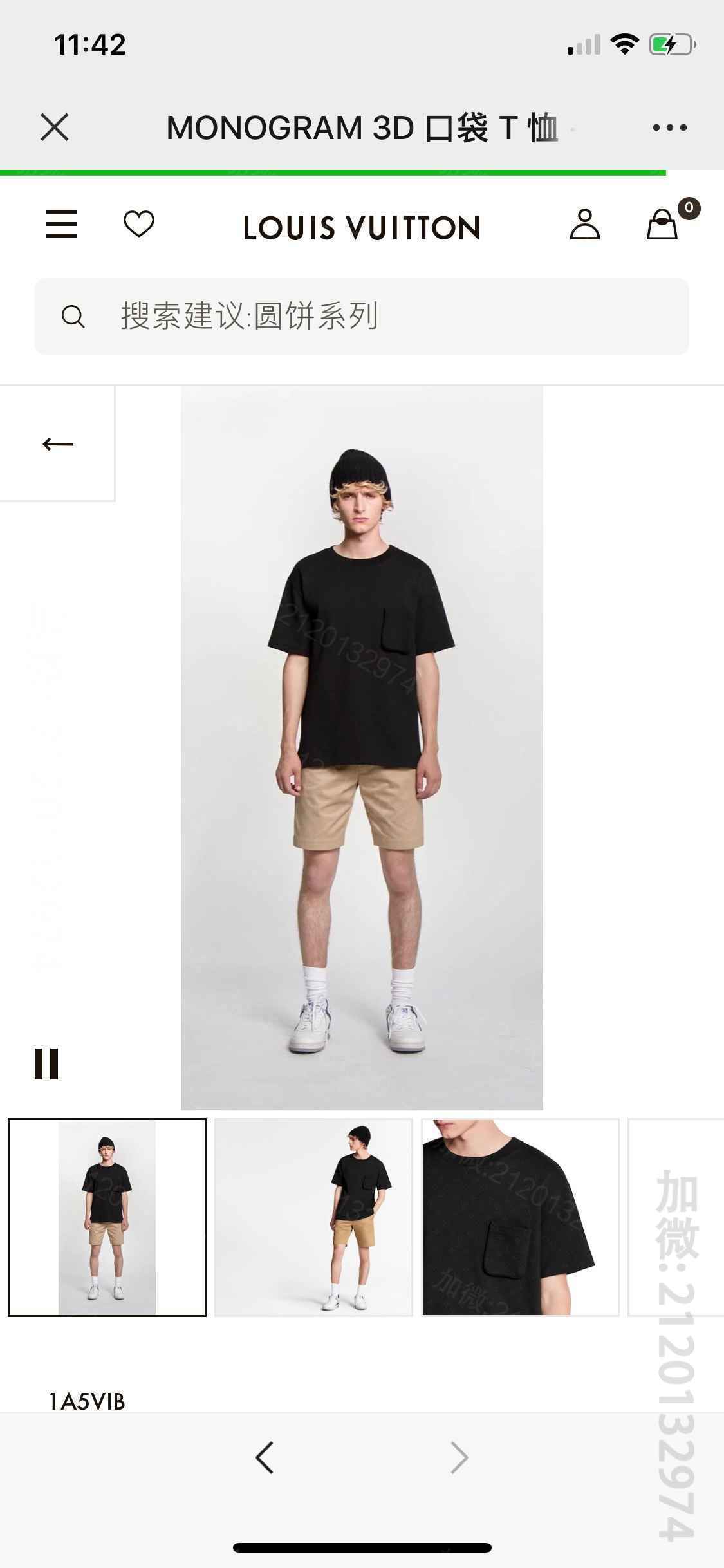
Task: Navigate back with browser chevron
Action: point(265,1457)
